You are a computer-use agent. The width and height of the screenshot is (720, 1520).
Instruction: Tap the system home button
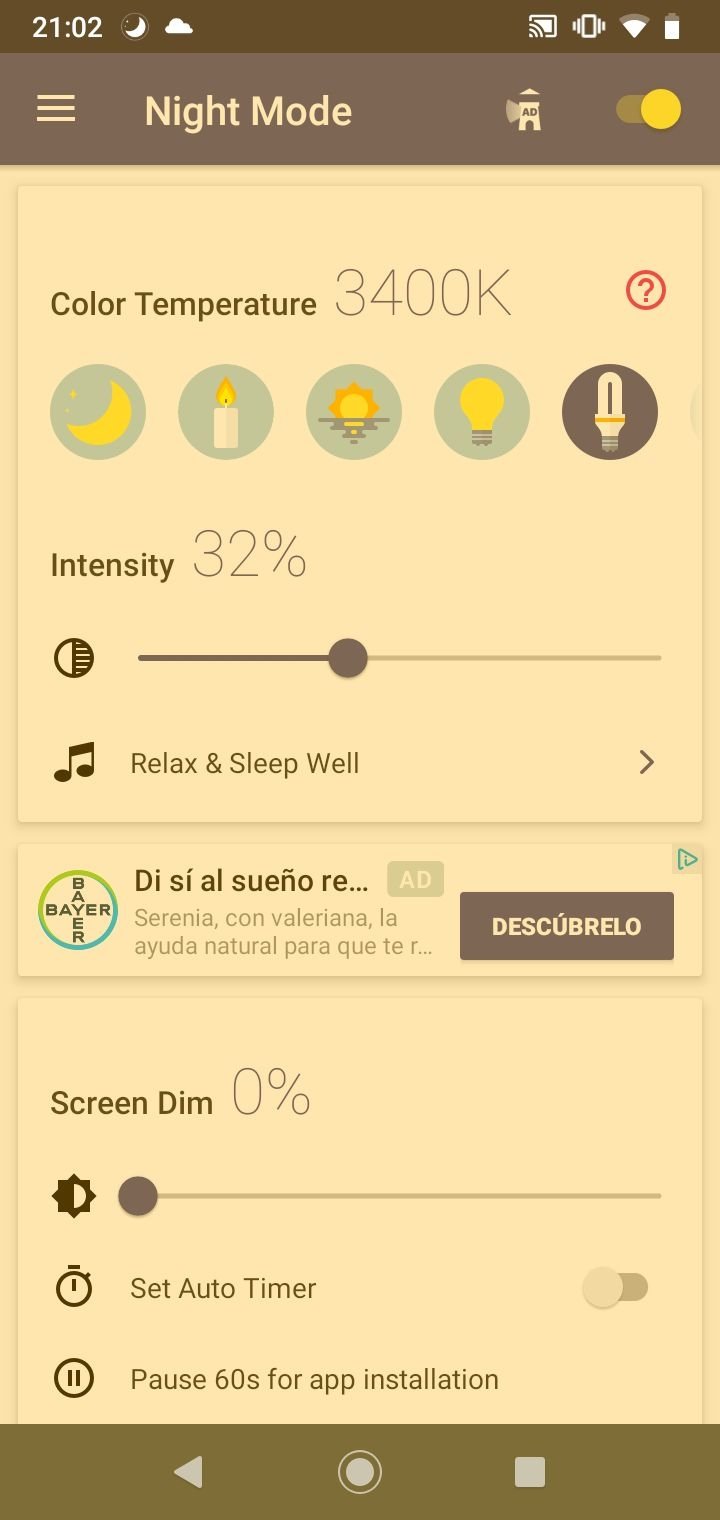tap(360, 1472)
